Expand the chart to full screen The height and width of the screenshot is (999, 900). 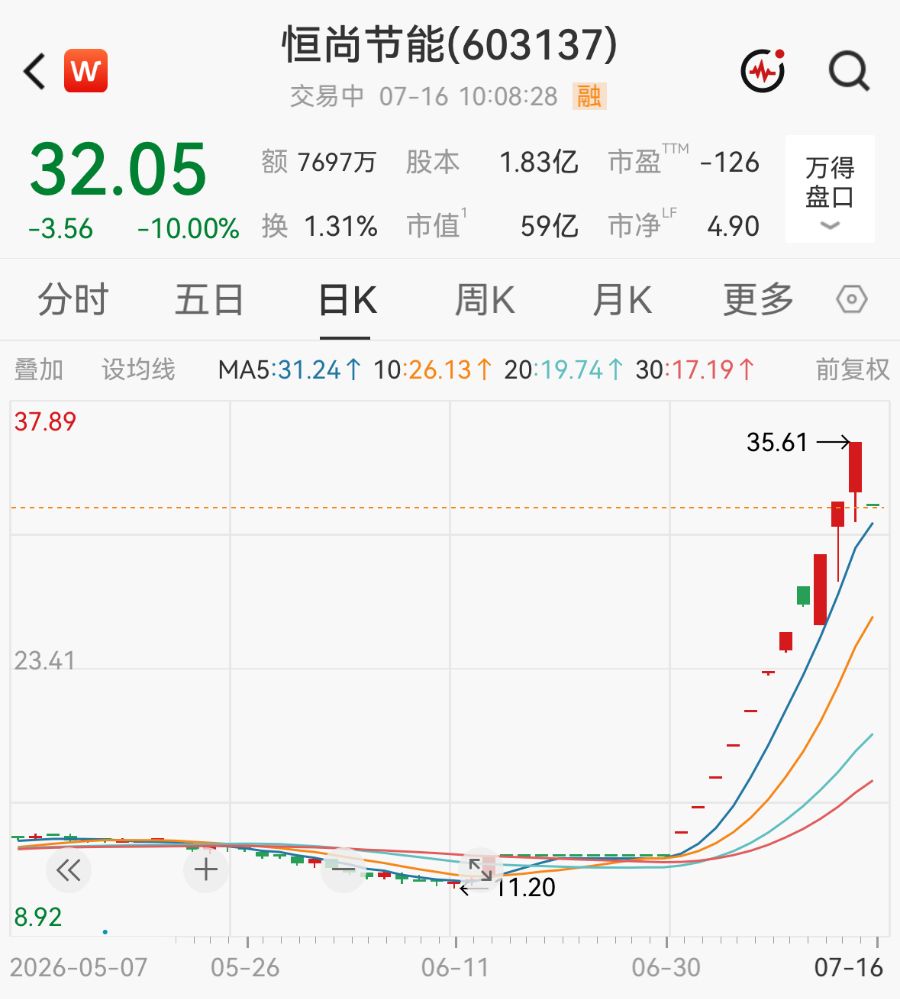[x=480, y=870]
